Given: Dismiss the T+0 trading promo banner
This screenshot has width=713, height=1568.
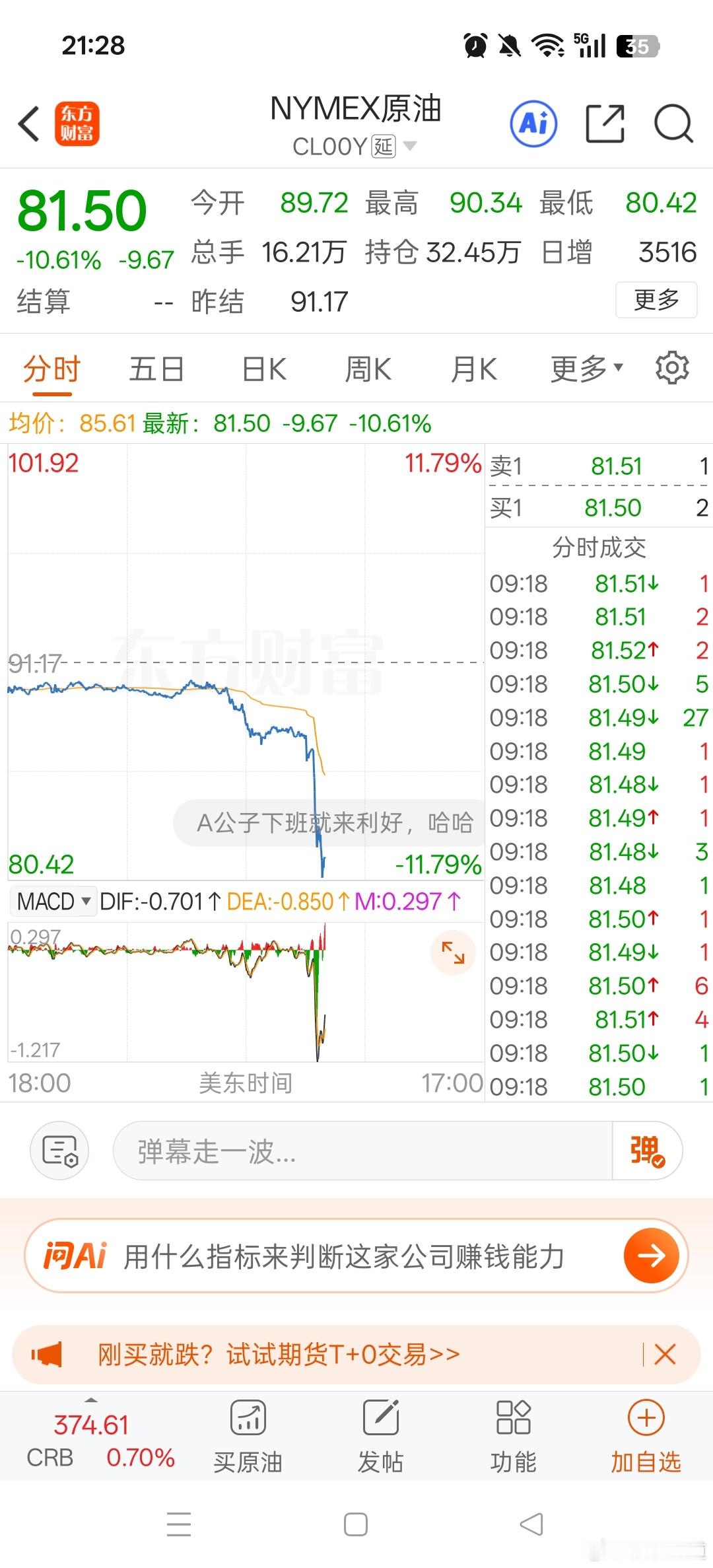Looking at the screenshot, I should [x=665, y=1354].
